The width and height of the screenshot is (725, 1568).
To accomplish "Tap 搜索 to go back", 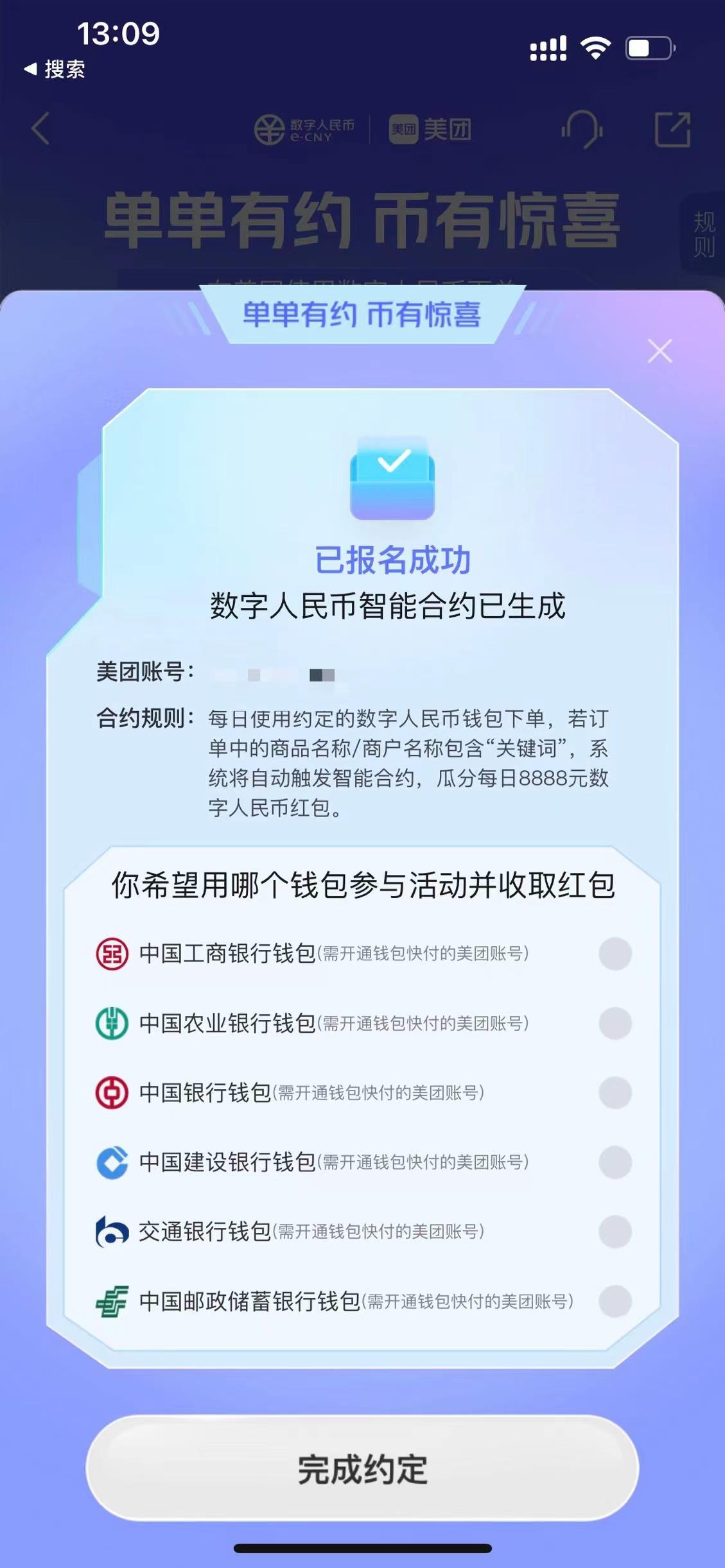I will [x=55, y=71].
